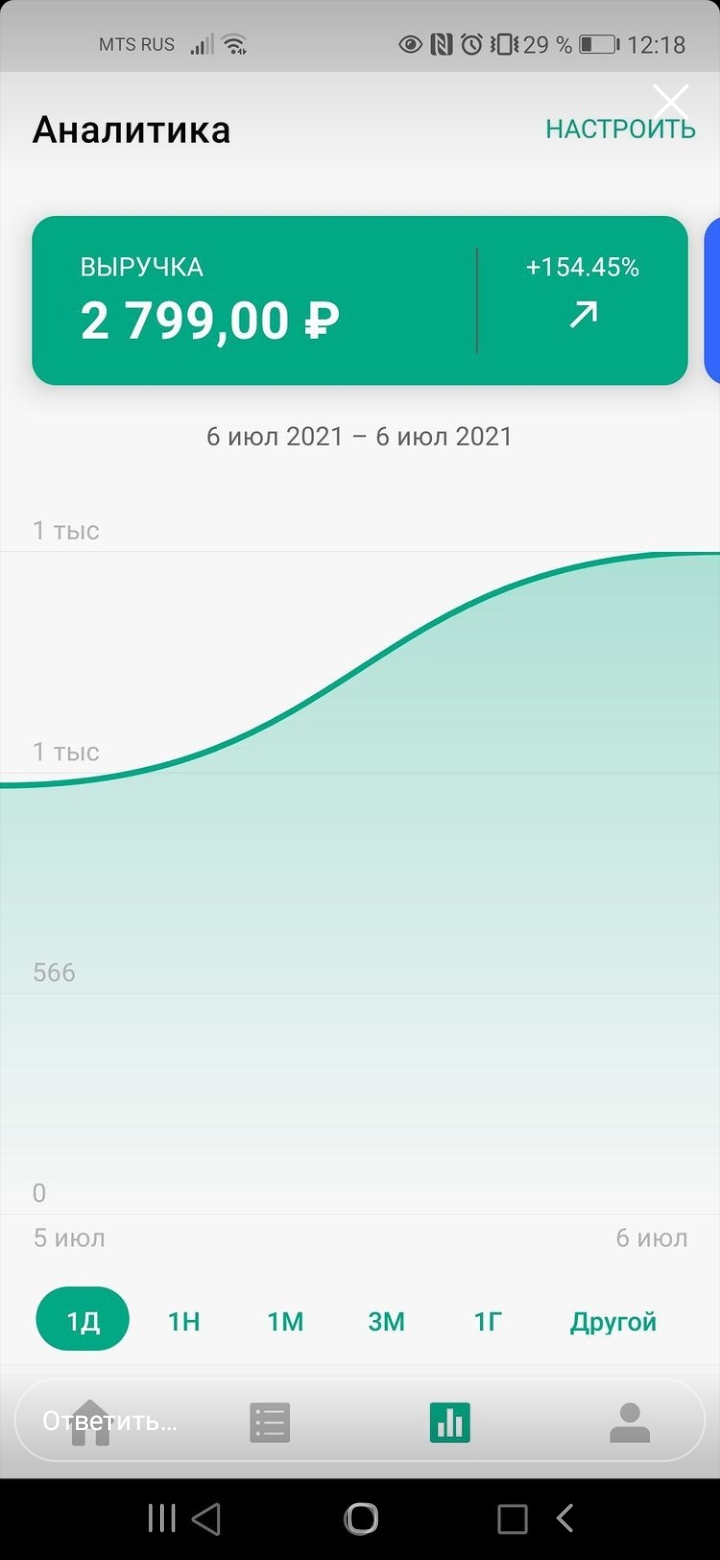Screen dimensions: 720x1560
Task: Switch to the 1М month range
Action: point(285,1322)
